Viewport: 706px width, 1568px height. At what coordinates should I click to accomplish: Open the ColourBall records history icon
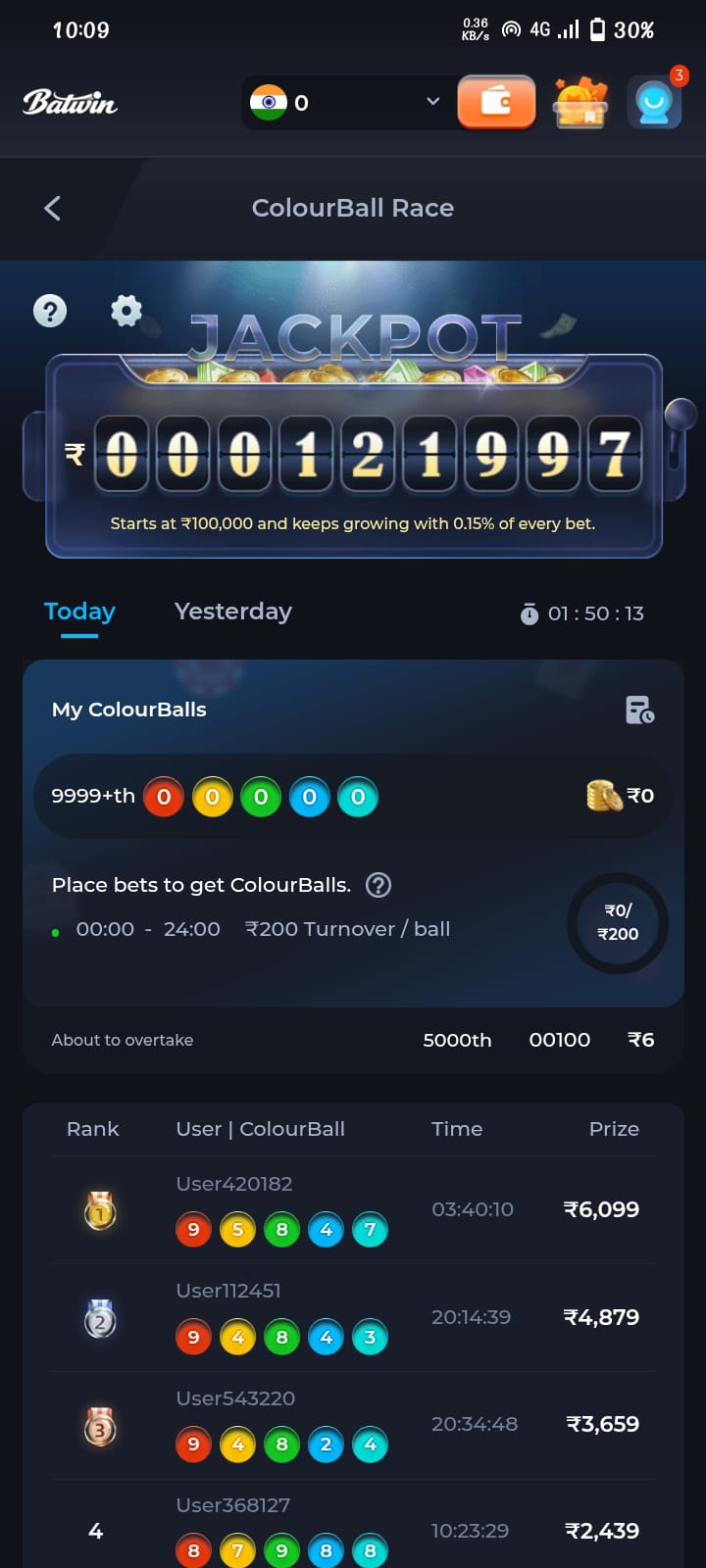[x=638, y=710]
